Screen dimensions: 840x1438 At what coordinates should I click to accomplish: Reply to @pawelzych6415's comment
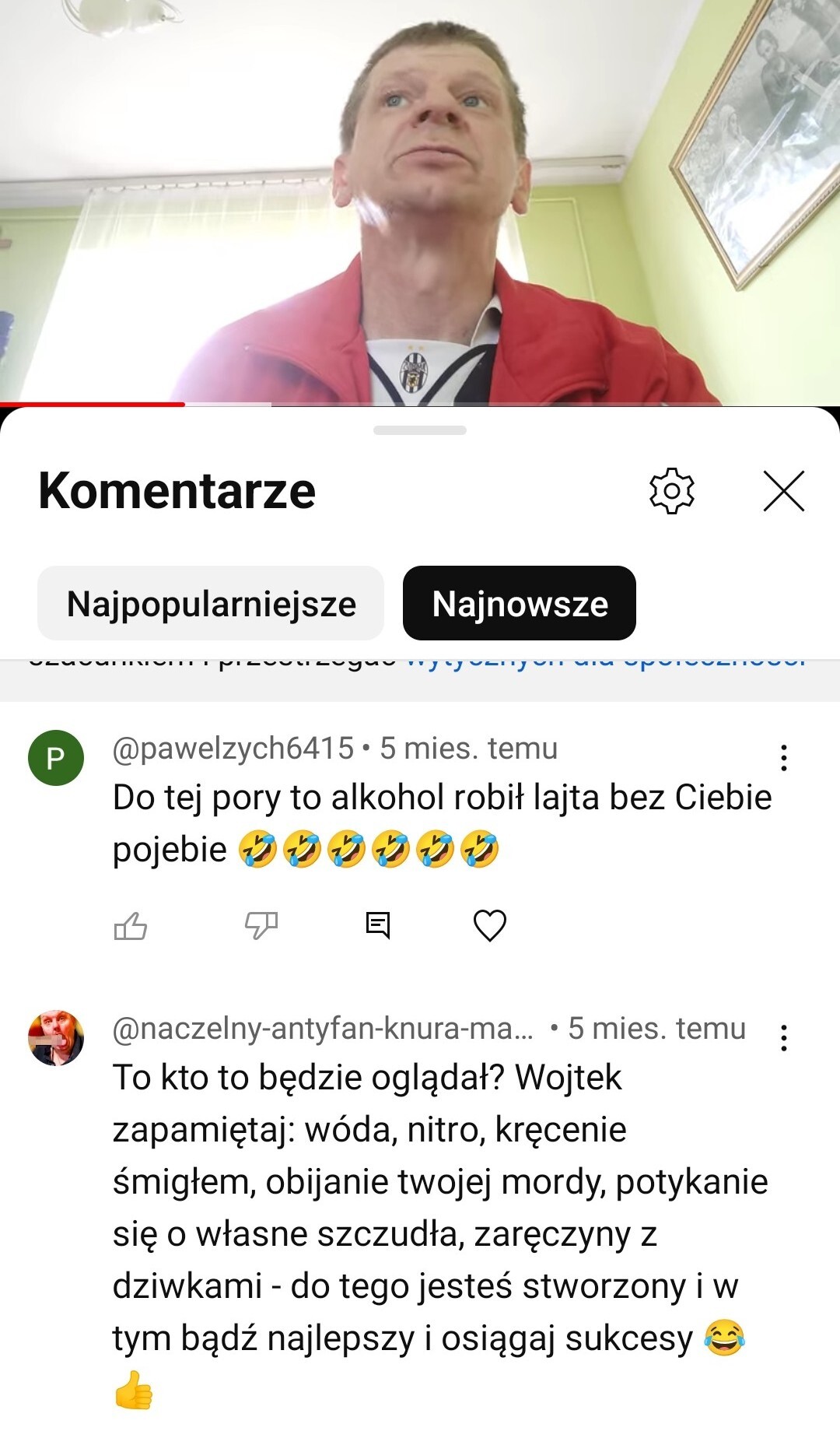pos(378,926)
